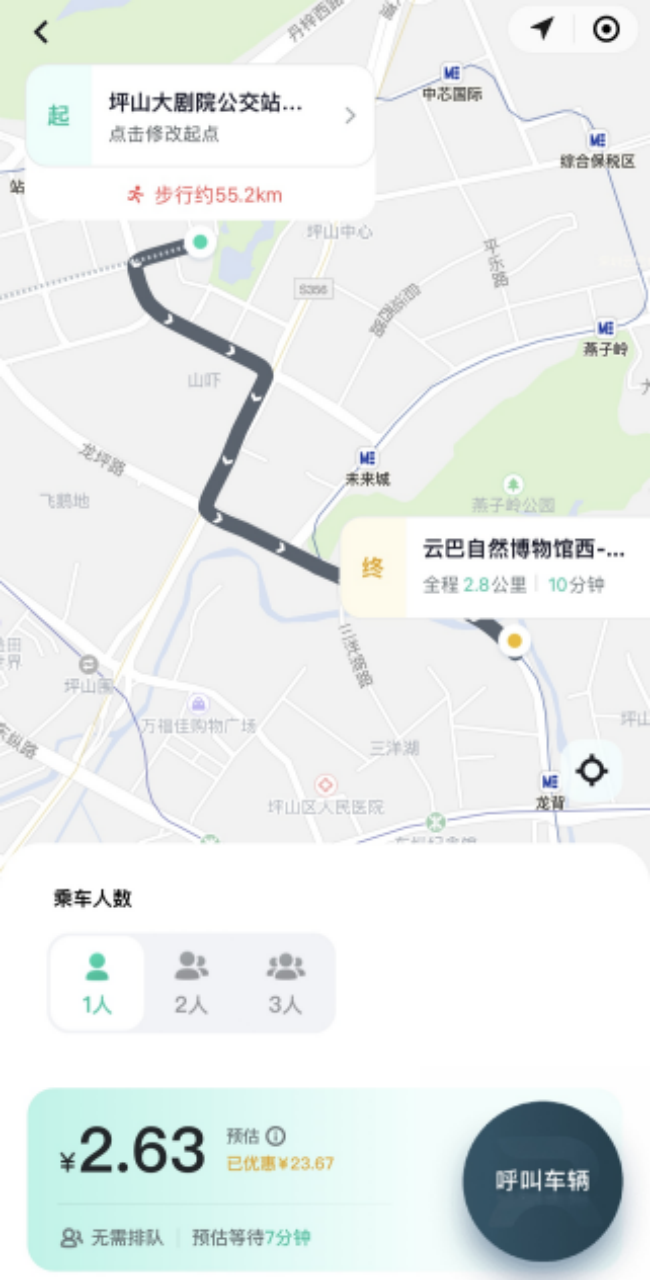Go back using the top-left arrow
This screenshot has height=1280, width=650.
(x=41, y=32)
